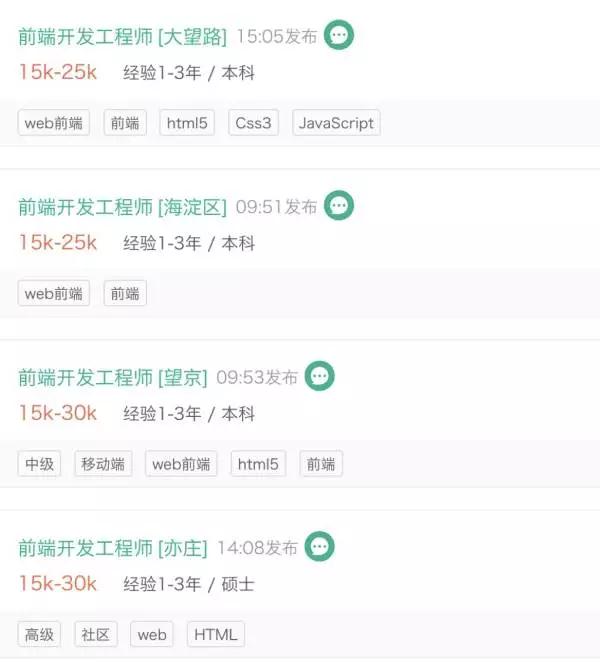
Task: View the 前端开发工程师 [望京] job details
Action: pyautogui.click(x=112, y=377)
